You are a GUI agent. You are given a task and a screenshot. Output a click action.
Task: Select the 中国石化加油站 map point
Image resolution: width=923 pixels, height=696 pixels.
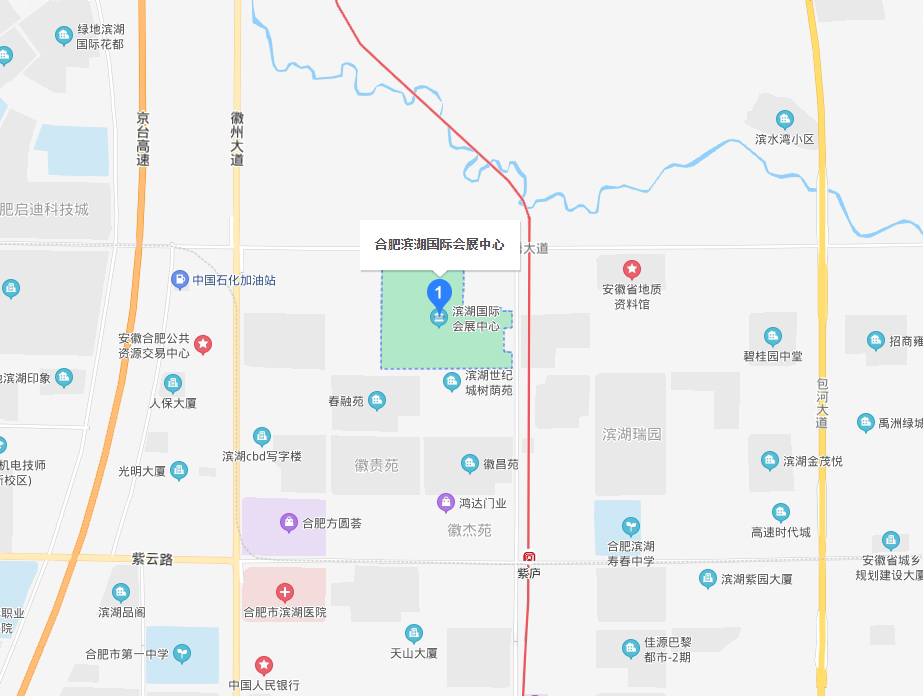tap(180, 279)
